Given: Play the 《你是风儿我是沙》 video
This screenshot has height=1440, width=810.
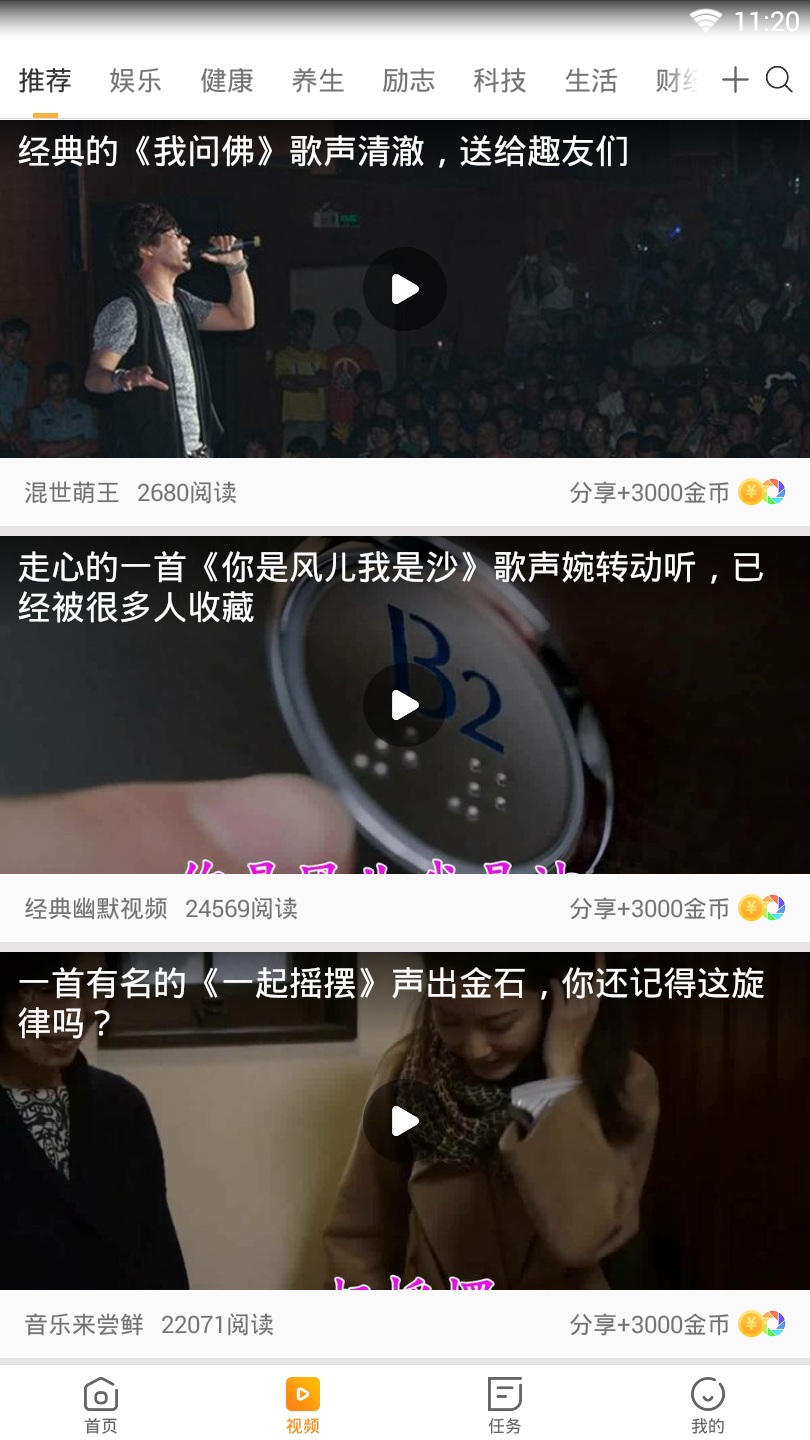Looking at the screenshot, I should 403,705.
